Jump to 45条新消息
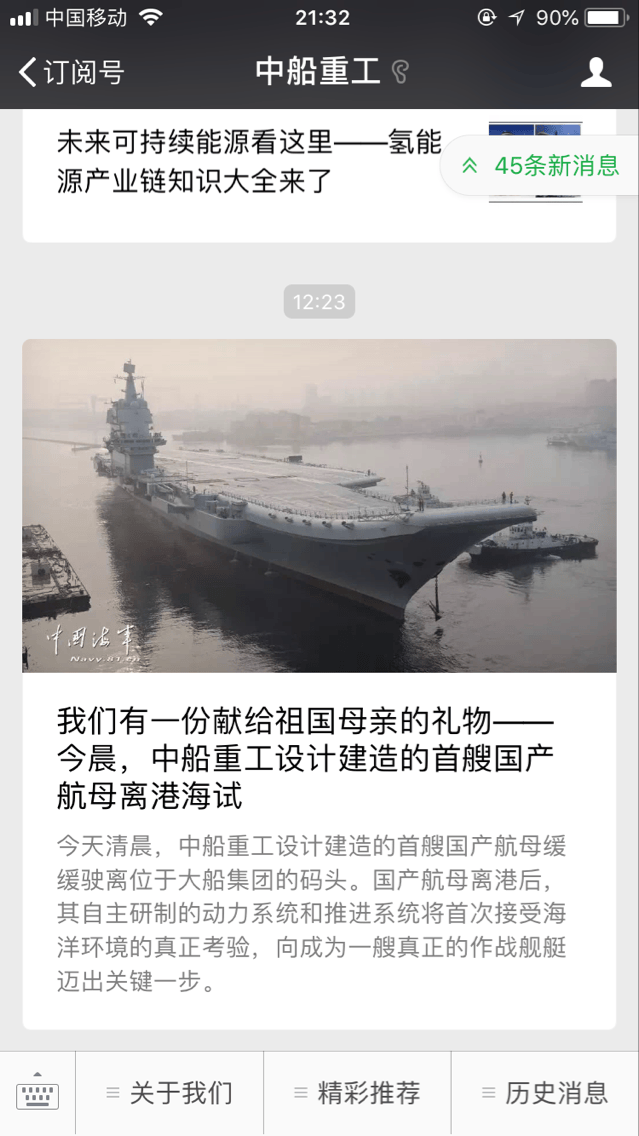 point(541,165)
